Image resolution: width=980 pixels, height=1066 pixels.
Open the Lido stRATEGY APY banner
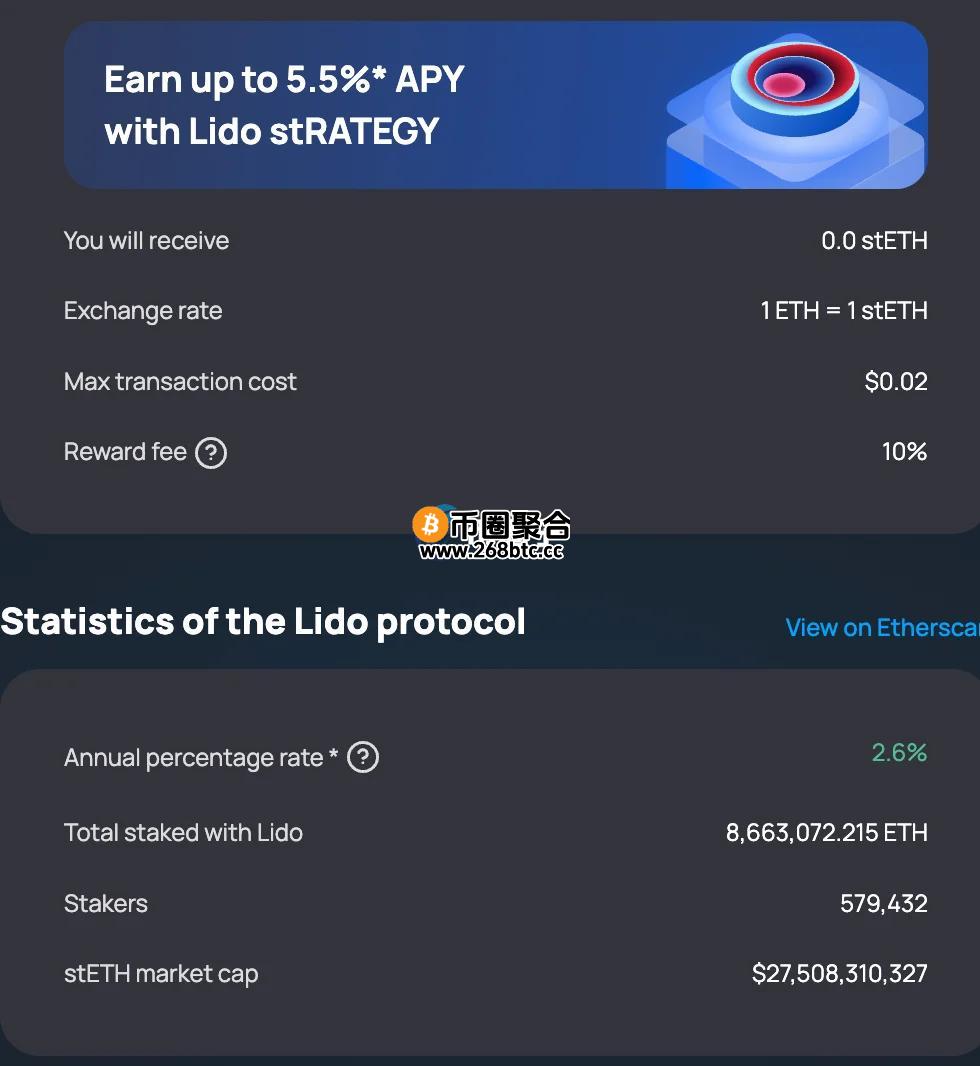pyautogui.click(x=495, y=105)
